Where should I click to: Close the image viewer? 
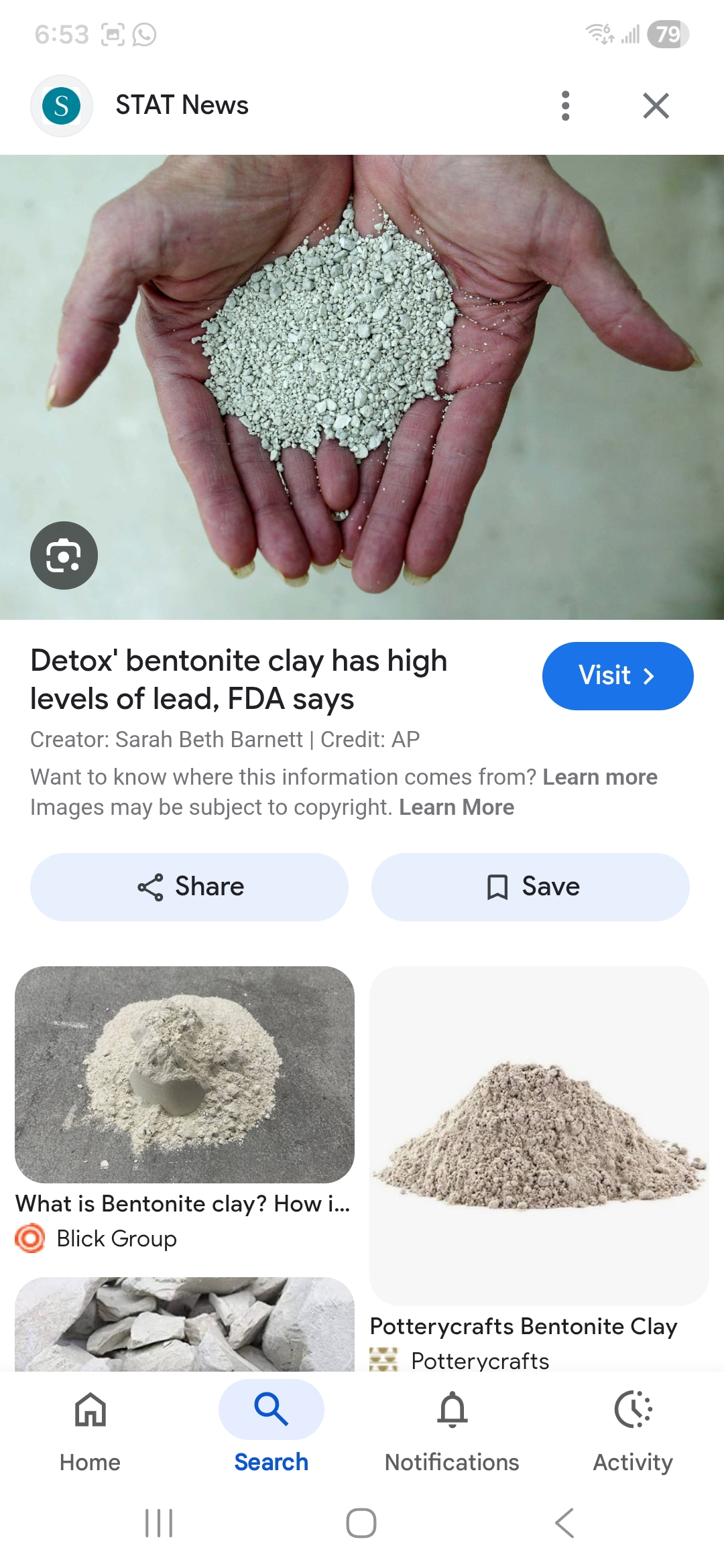click(655, 106)
